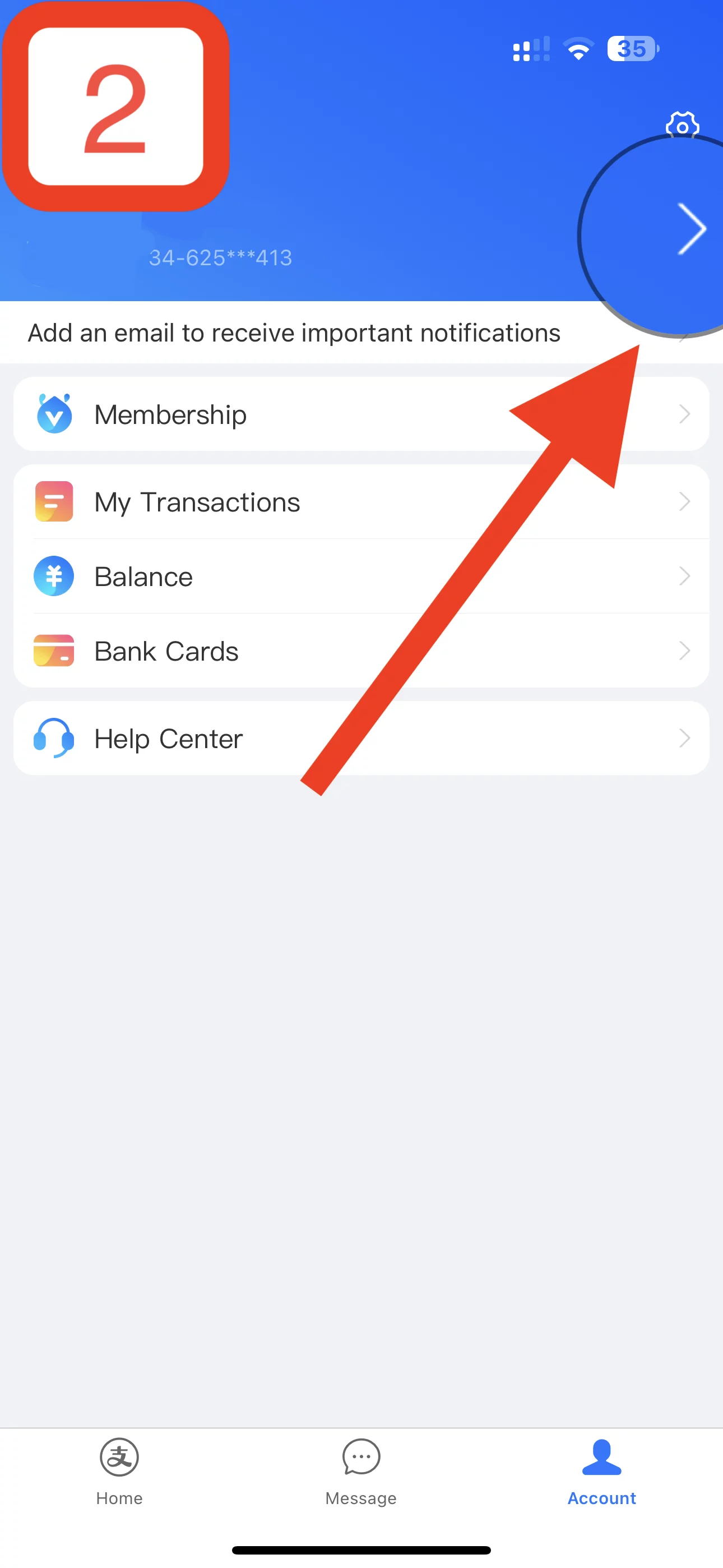Add an email for notifications
Image resolution: width=723 pixels, height=1568 pixels.
[x=294, y=333]
